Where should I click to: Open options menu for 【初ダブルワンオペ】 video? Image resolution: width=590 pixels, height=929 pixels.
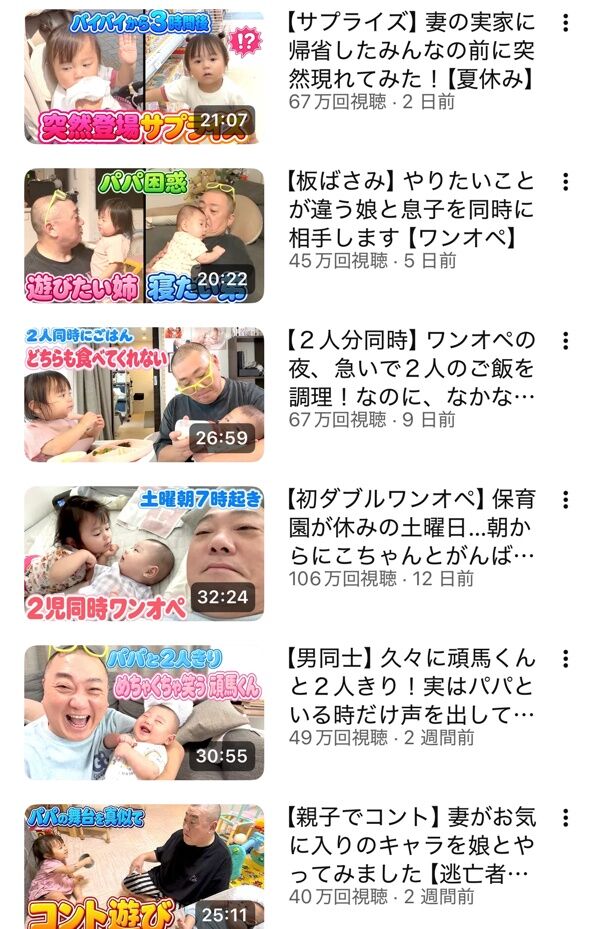point(566,499)
